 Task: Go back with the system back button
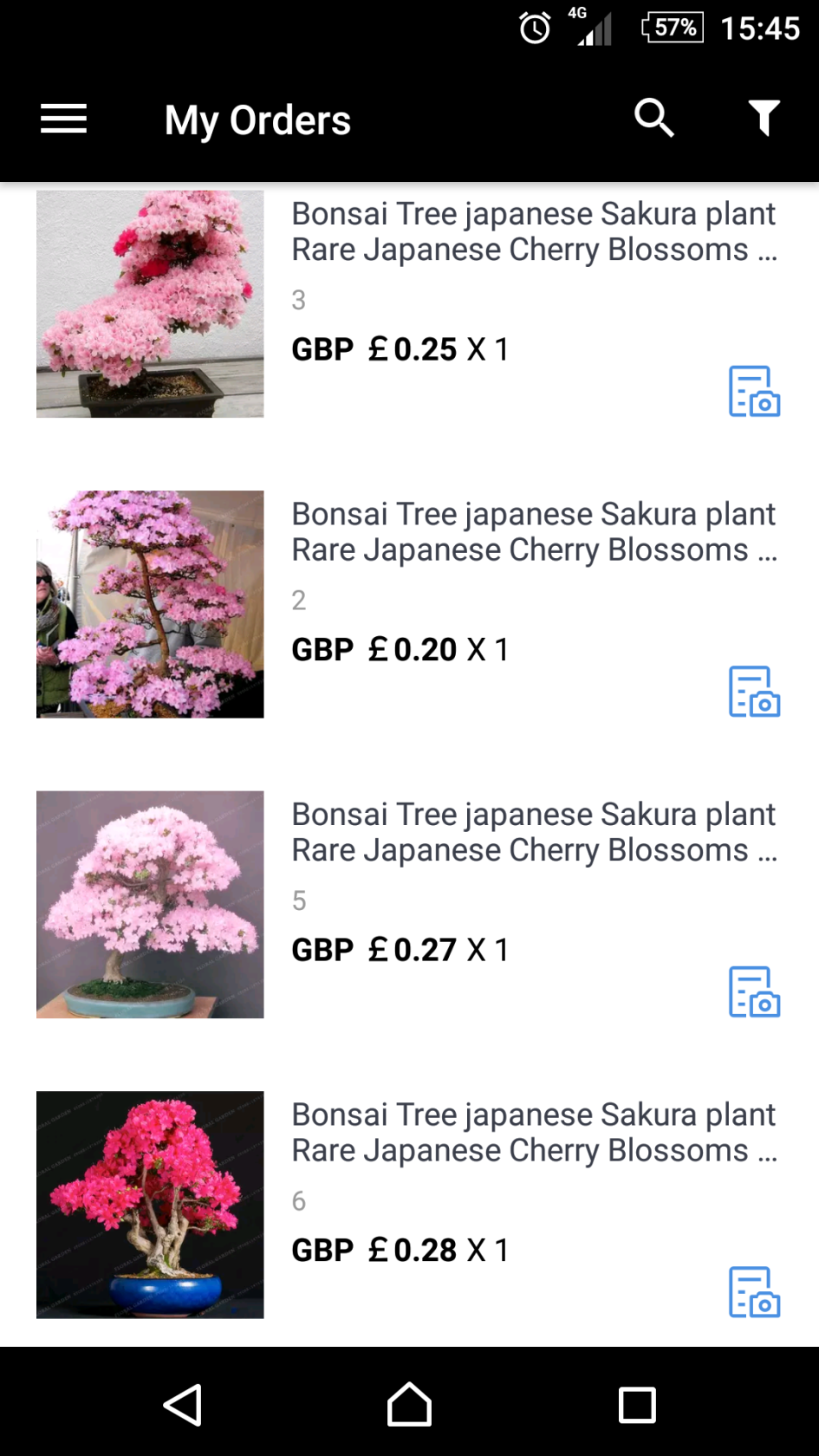pyautogui.click(x=183, y=1404)
